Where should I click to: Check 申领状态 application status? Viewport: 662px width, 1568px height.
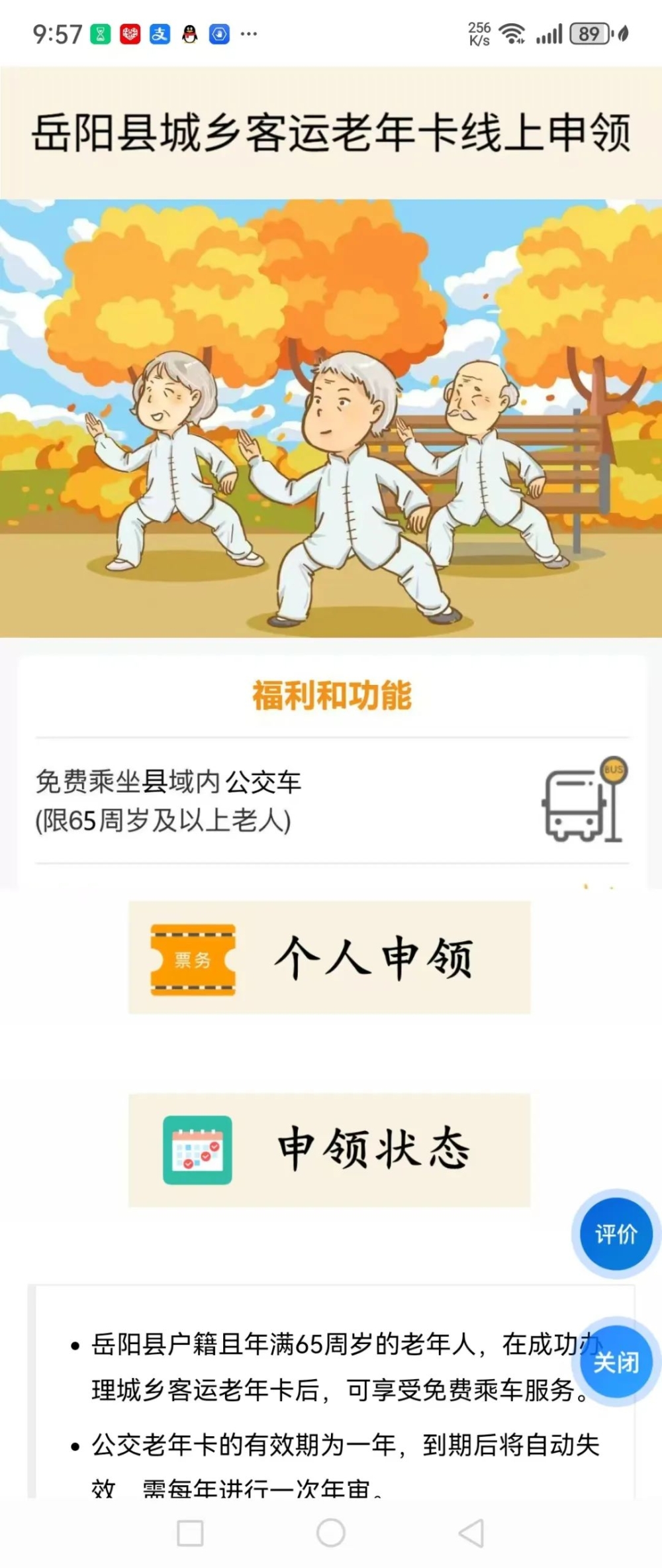(329, 1149)
